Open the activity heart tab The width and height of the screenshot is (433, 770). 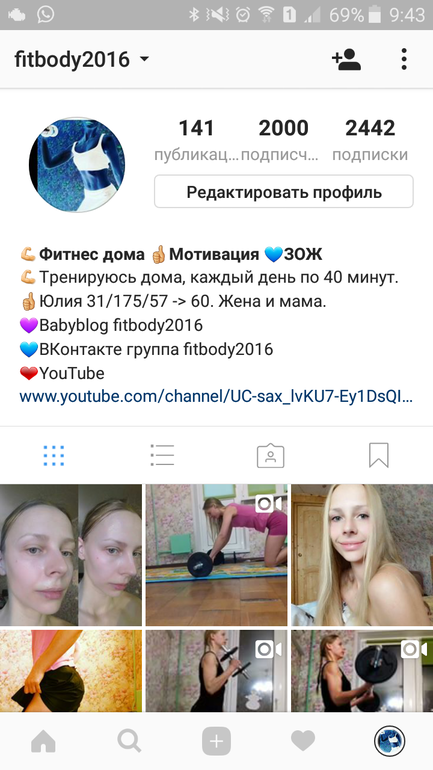(x=303, y=741)
